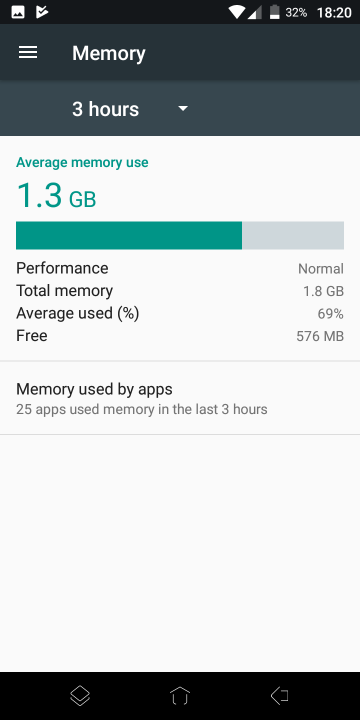360x720 pixels.
Task: Open Memory used by apps
Action: 180,398
